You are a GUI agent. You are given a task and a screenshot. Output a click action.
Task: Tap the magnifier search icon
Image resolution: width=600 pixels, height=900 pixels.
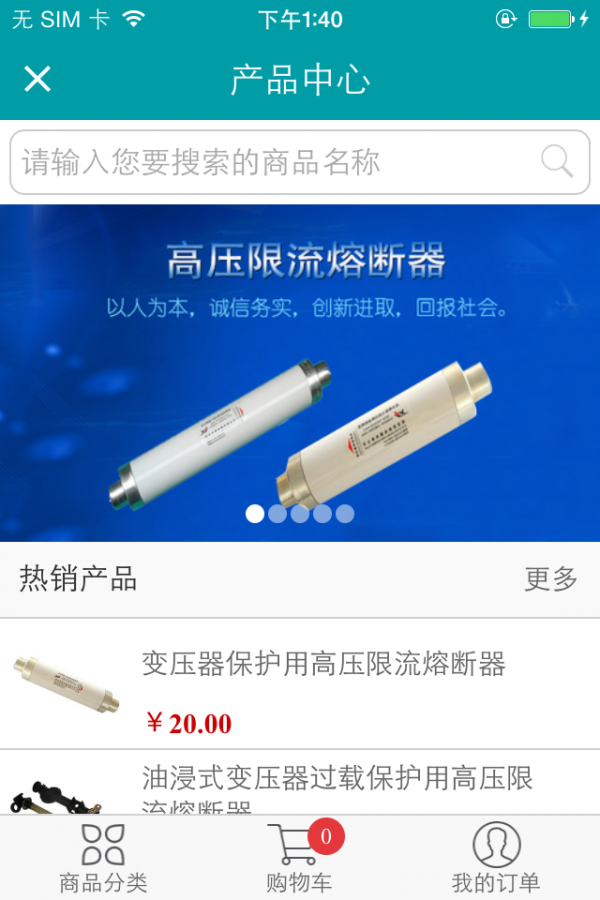[x=557, y=161]
